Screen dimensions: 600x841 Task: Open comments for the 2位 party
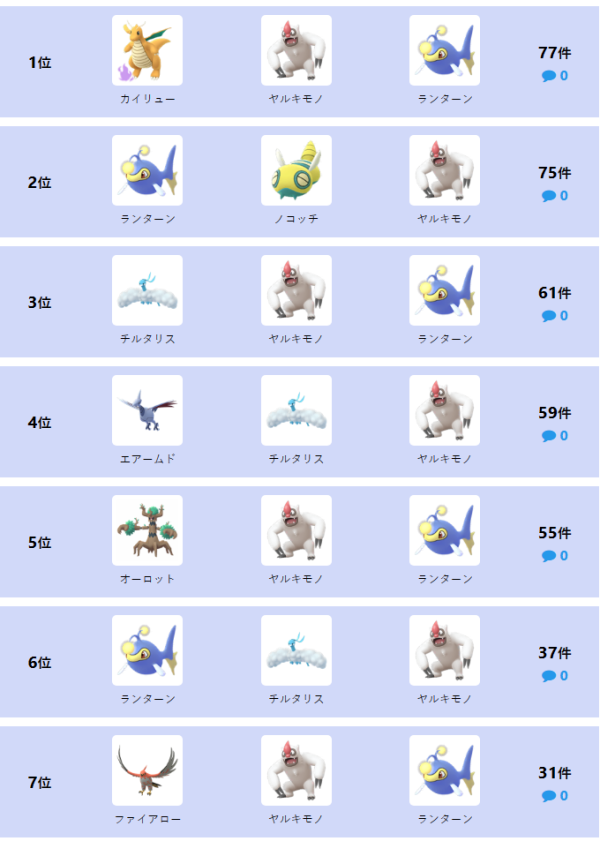[554, 196]
